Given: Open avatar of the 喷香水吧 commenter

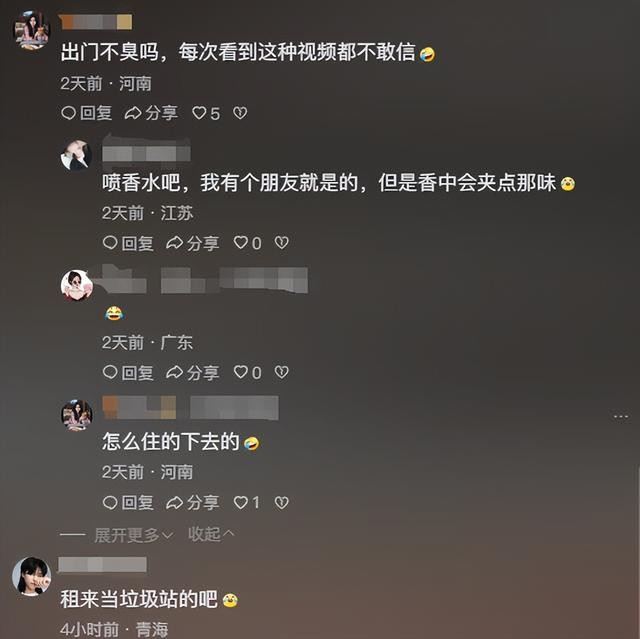Looking at the screenshot, I should tap(76, 155).
